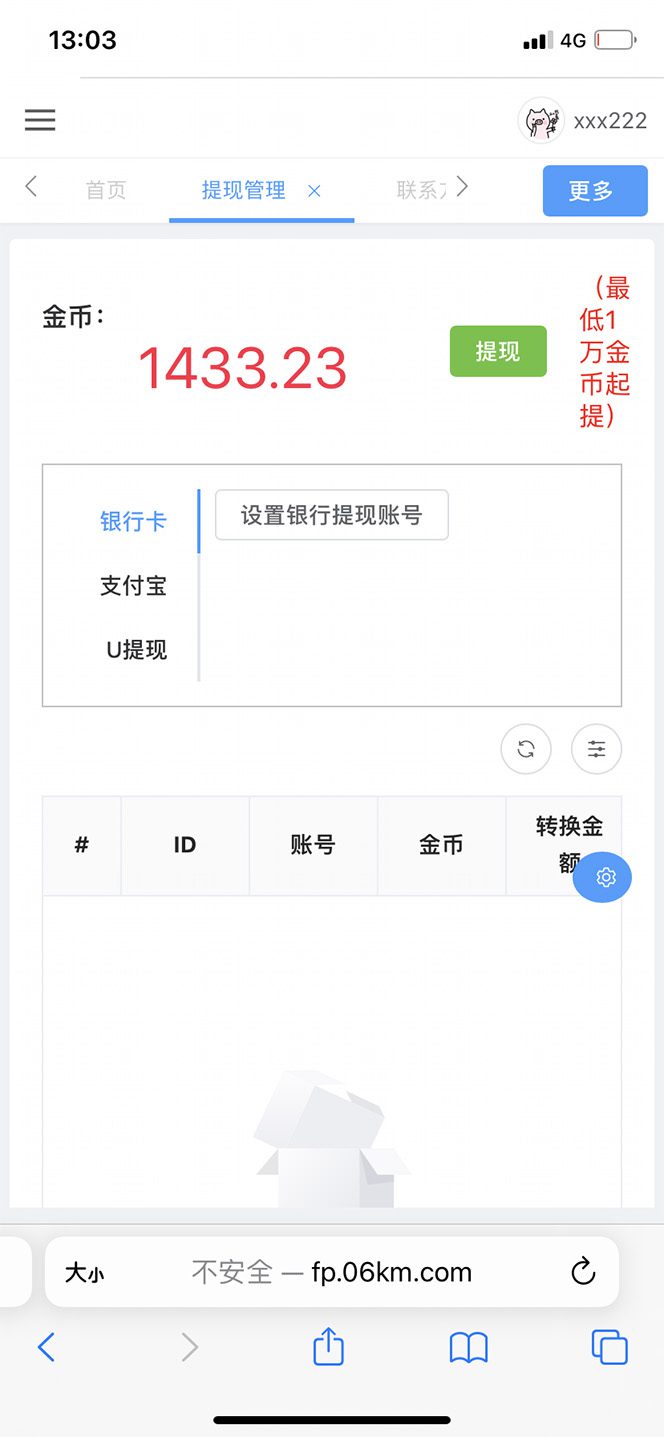Select the 支付宝 withdrawal method

[x=133, y=586]
